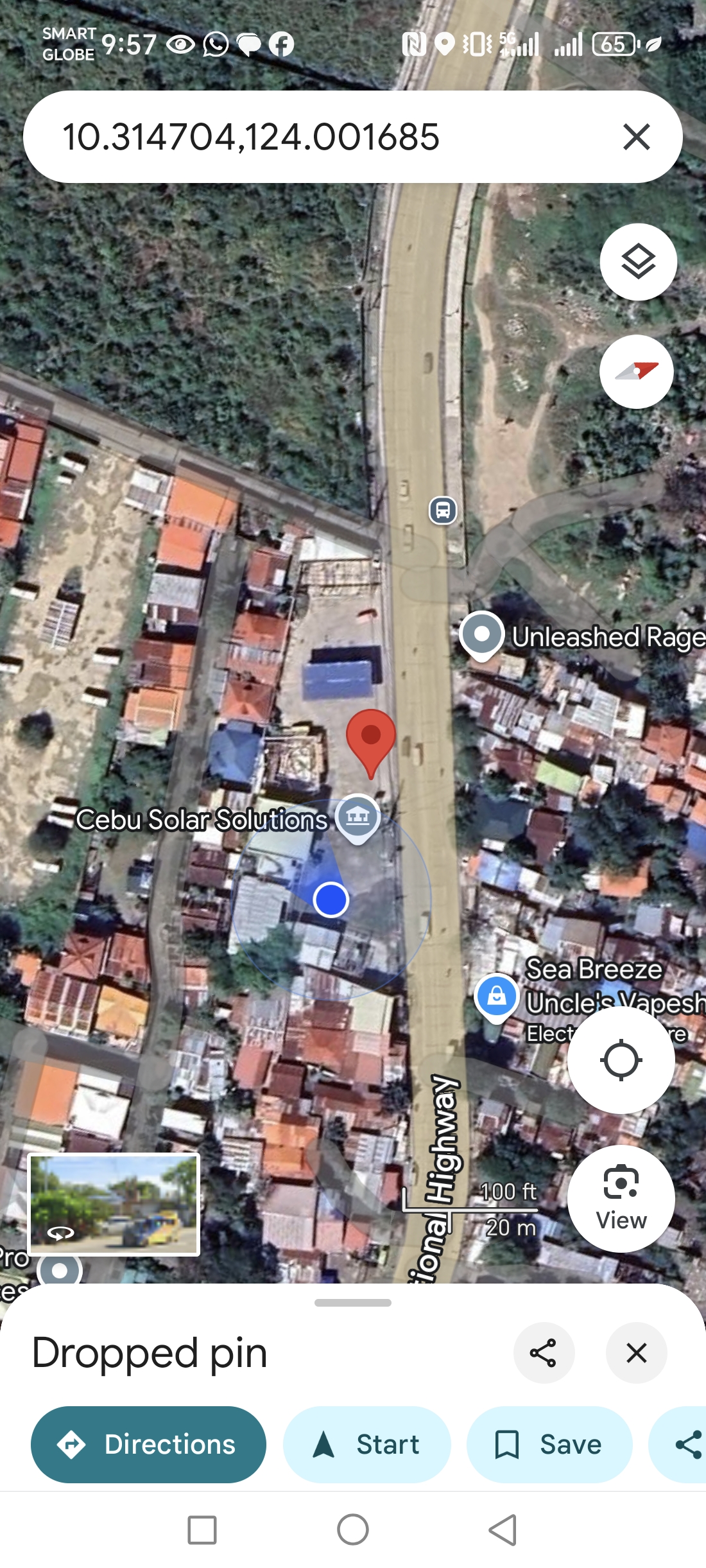
Task: Close the Dropped pin panel
Action: (636, 1353)
